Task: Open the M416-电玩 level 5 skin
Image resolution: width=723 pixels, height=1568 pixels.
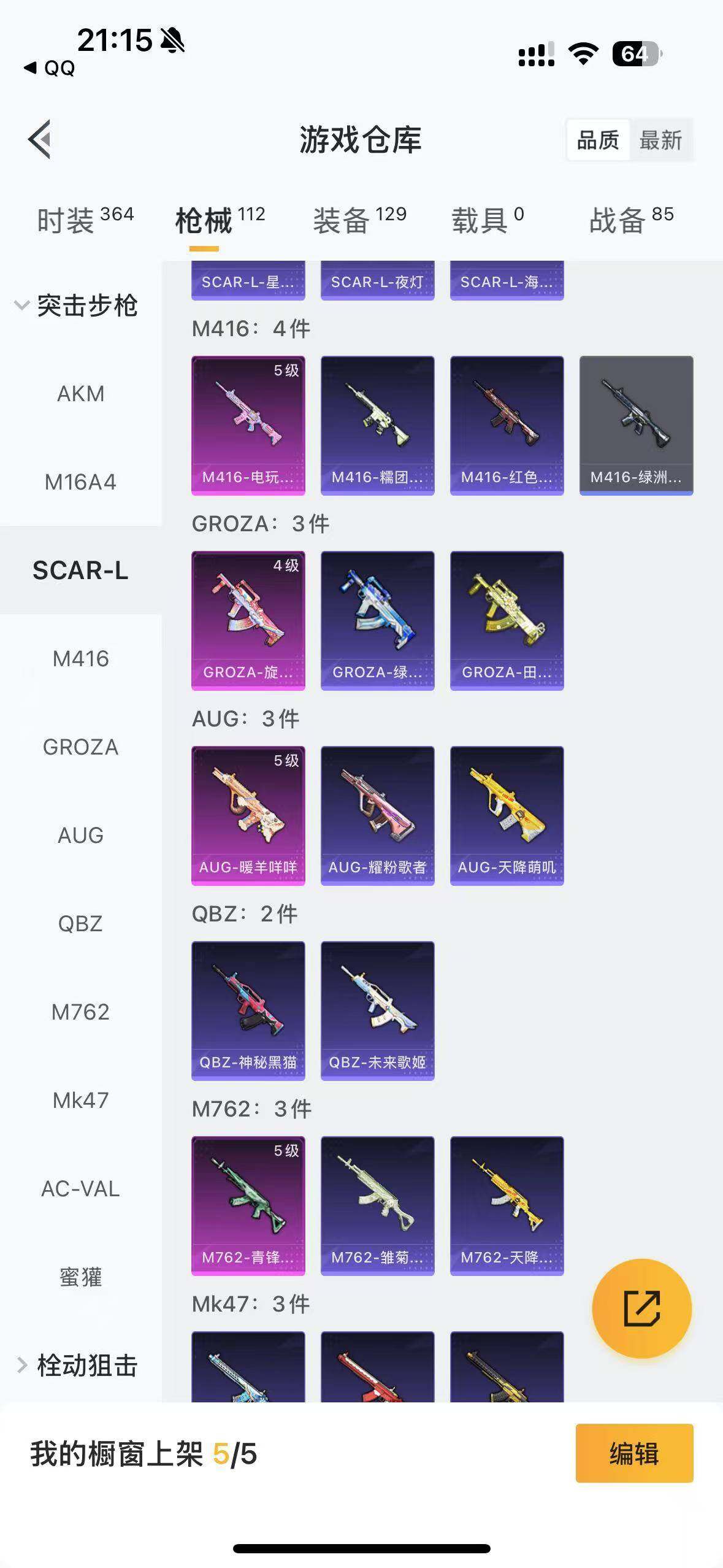Action: [x=248, y=425]
